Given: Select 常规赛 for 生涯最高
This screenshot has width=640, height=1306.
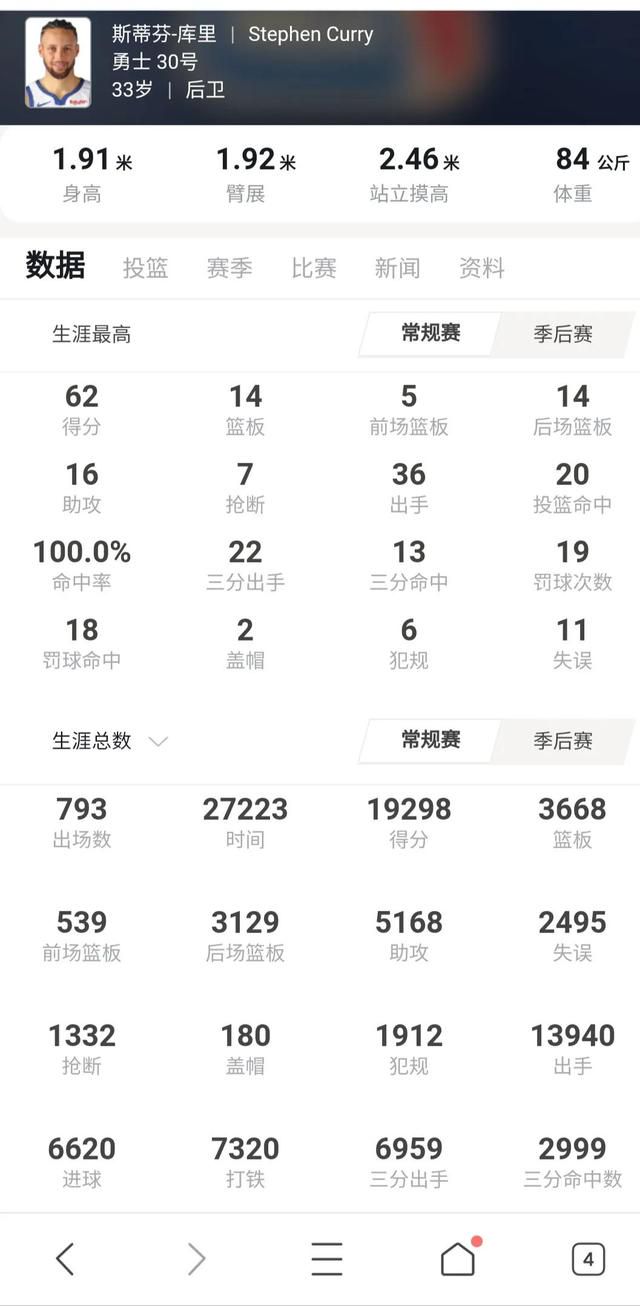Looking at the screenshot, I should 431,333.
